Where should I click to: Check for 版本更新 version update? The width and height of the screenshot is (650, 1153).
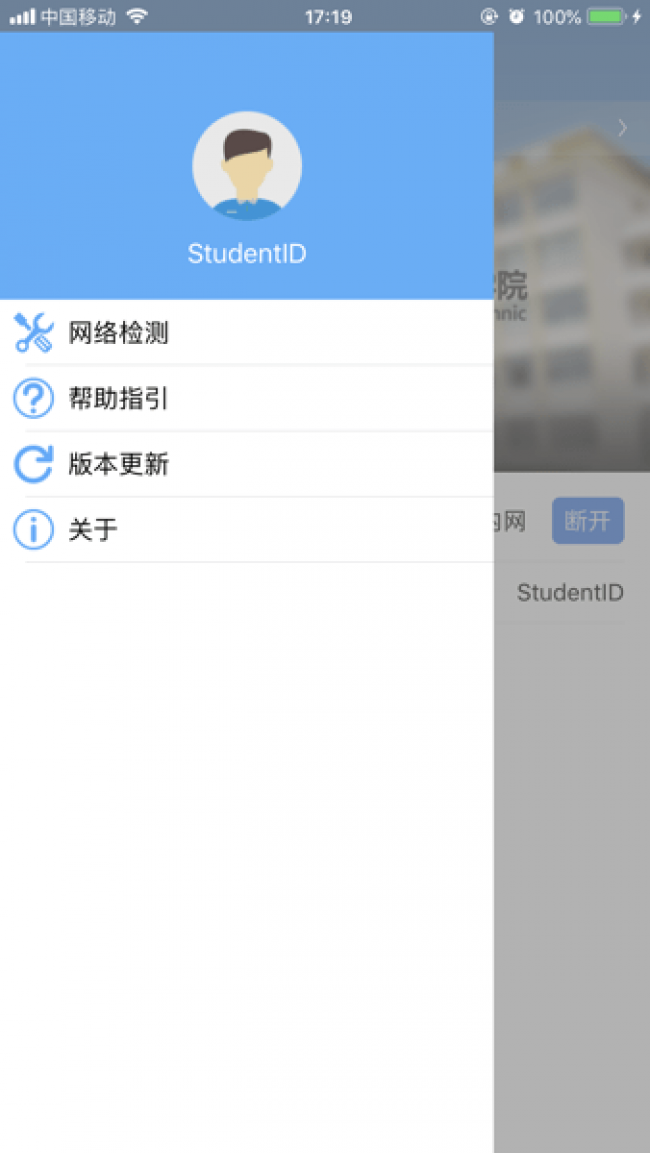click(246, 464)
